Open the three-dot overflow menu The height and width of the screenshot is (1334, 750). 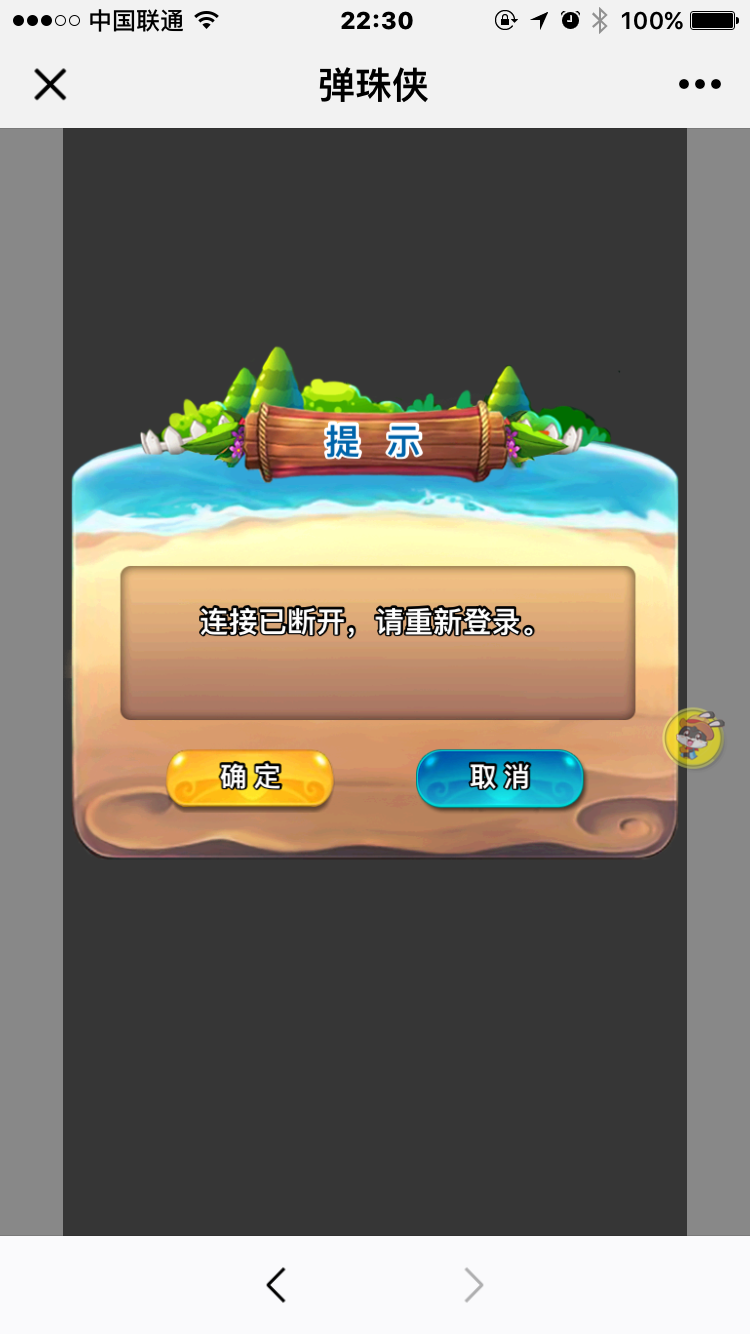pyautogui.click(x=699, y=85)
